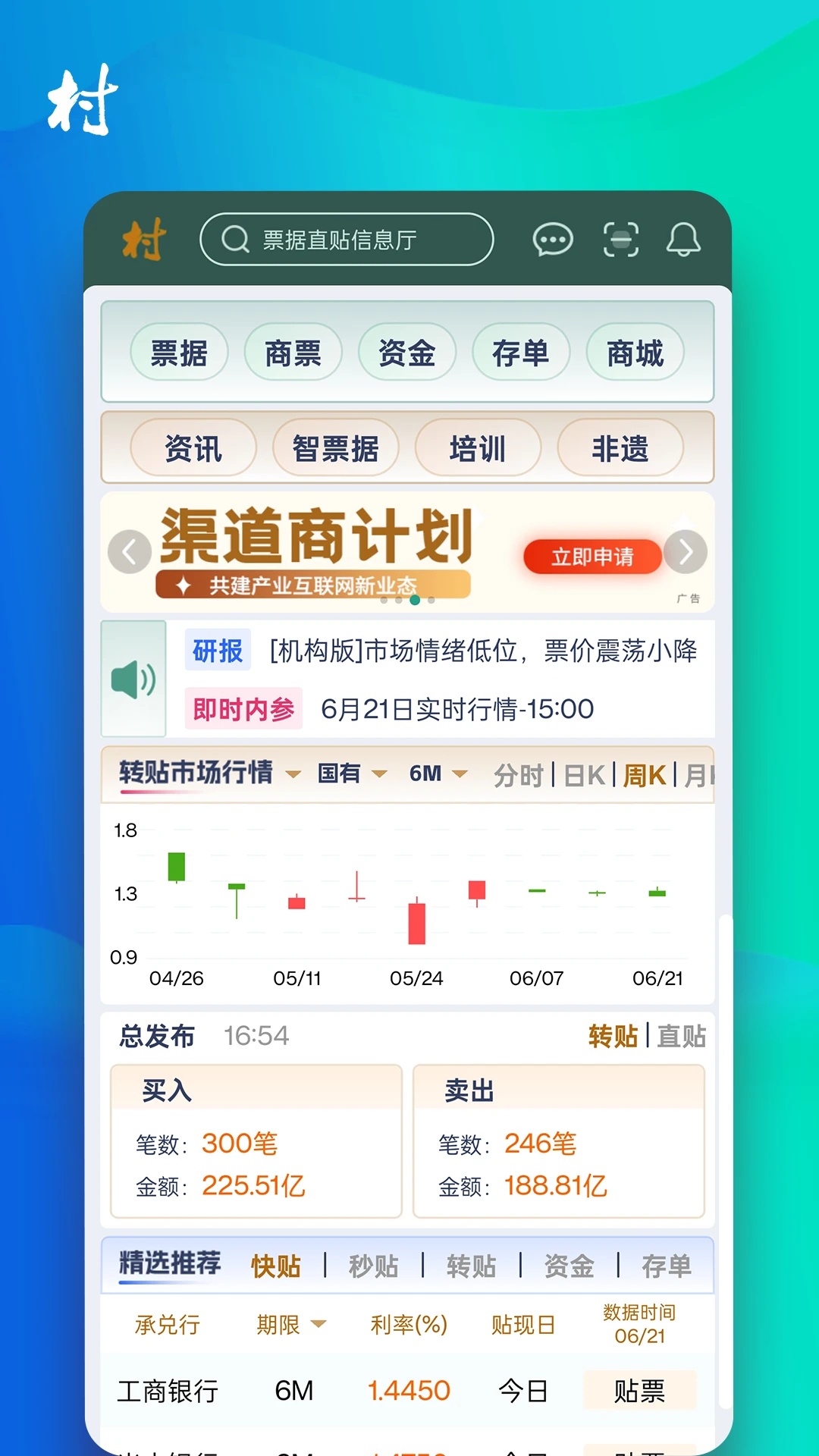Switch the chart to 日K view

[584, 773]
